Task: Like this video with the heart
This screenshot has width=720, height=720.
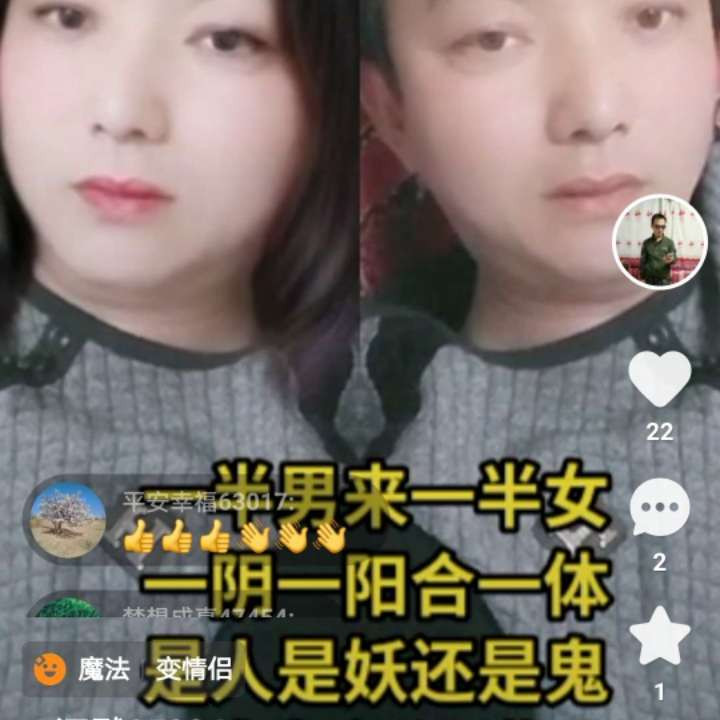Action: tap(659, 379)
